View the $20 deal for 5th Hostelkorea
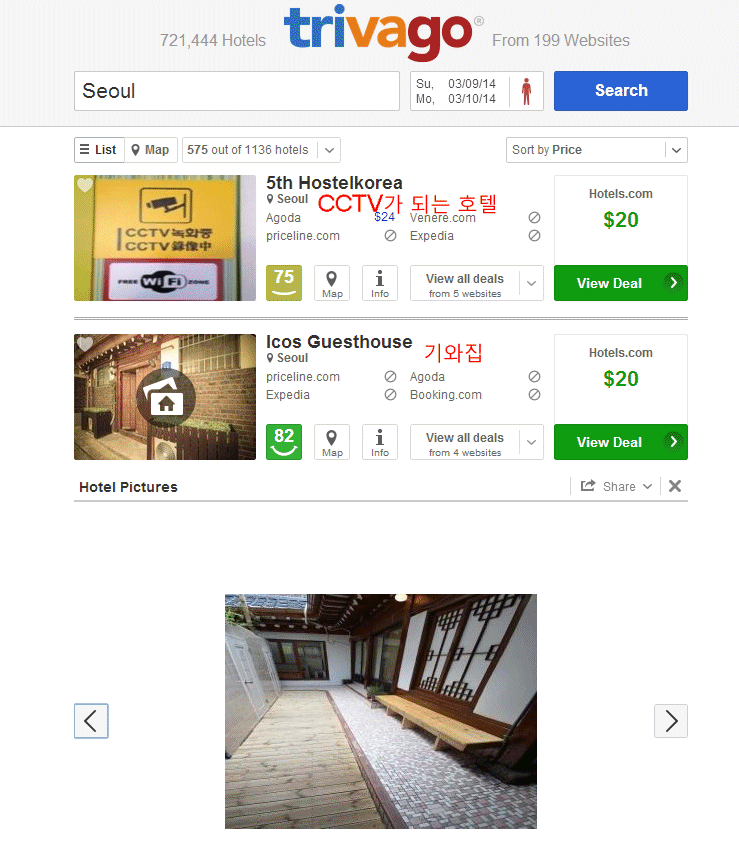739x856 pixels. point(620,283)
